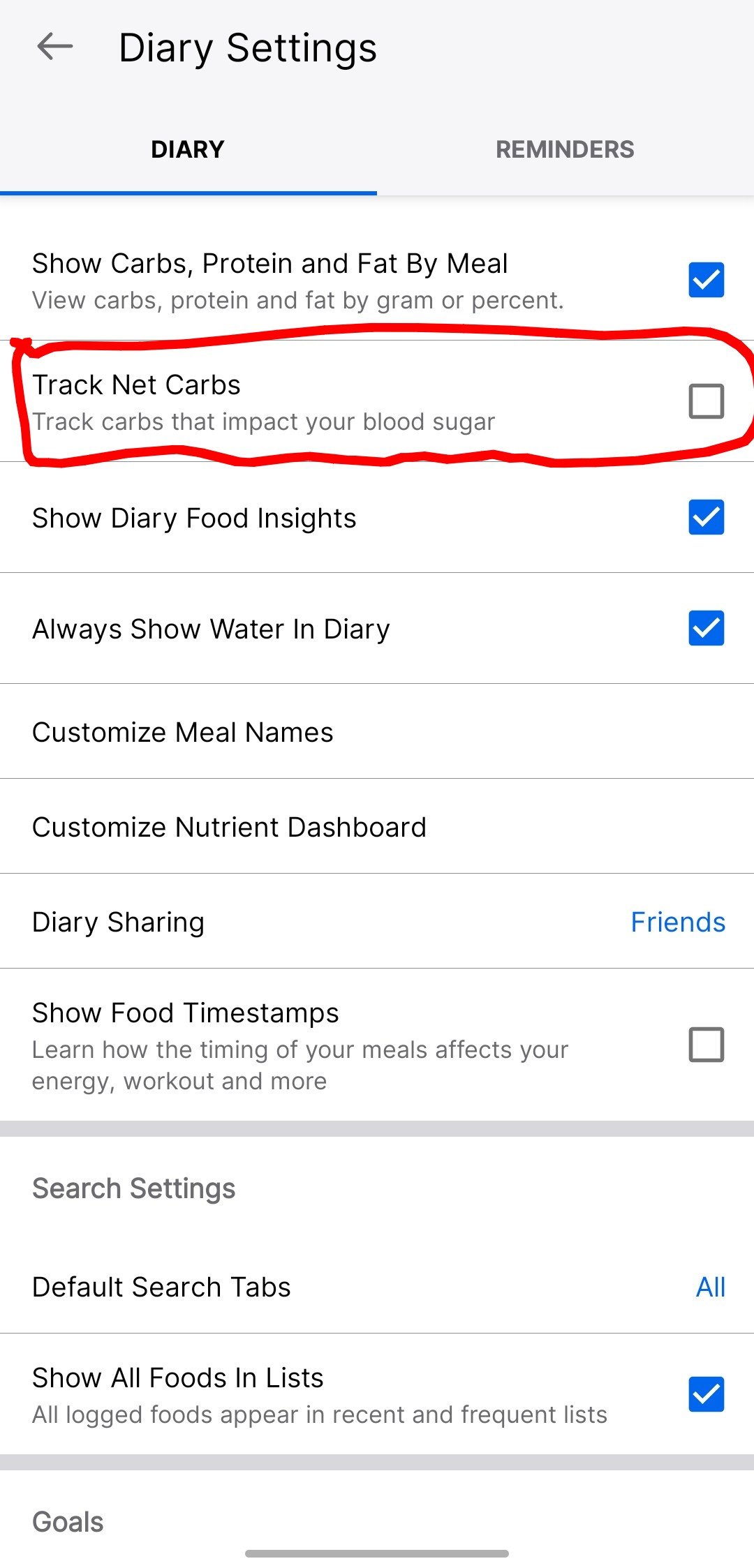Turn off Always Show Water In Diary

pos(706,628)
